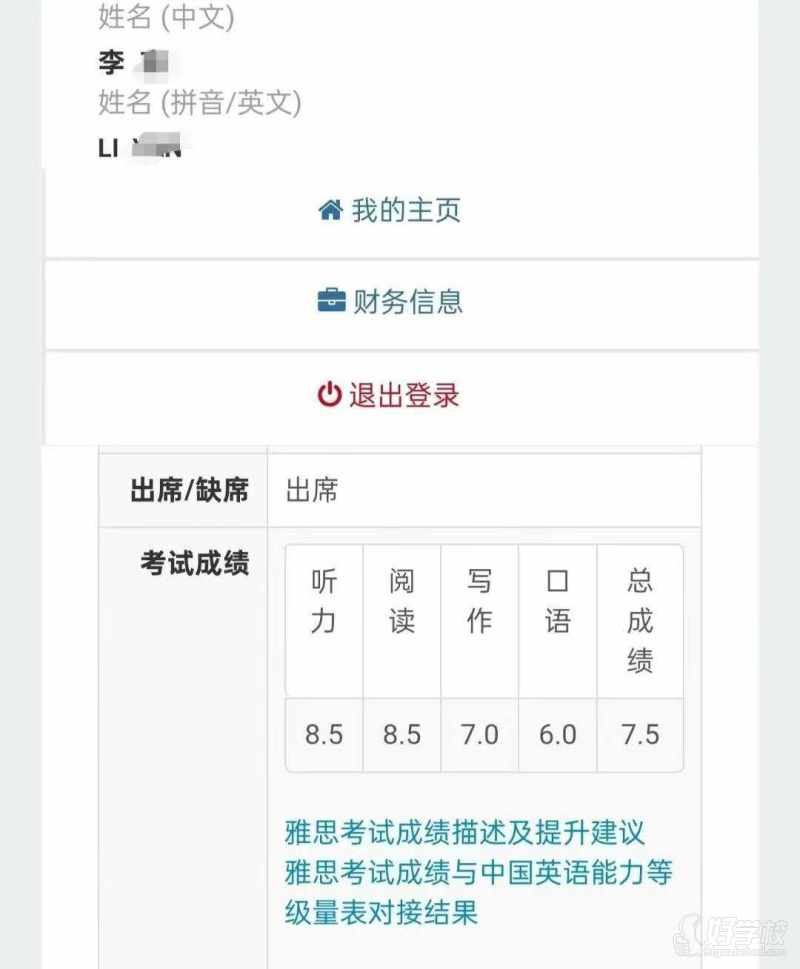Open the 雅思考试成绩描述及提升建议 link

(x=465, y=832)
